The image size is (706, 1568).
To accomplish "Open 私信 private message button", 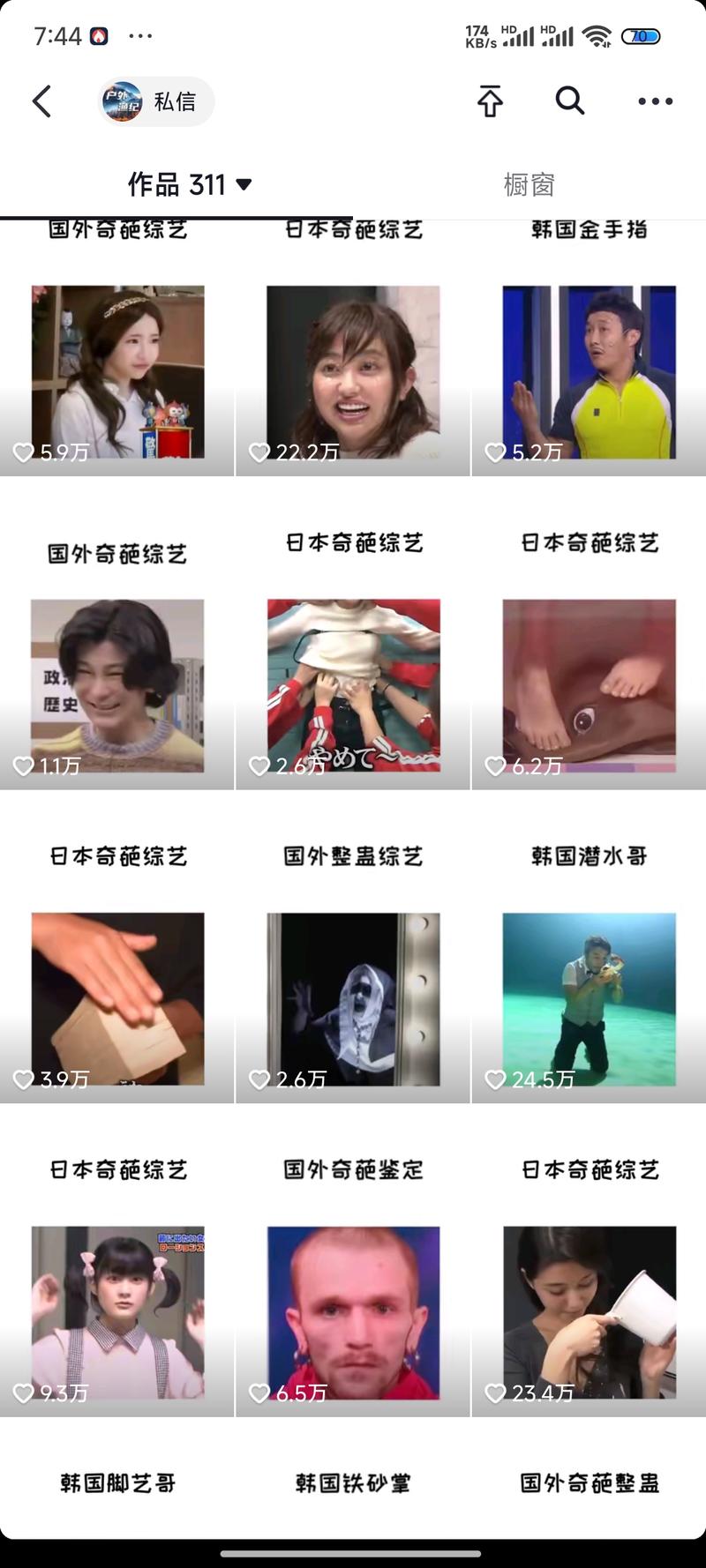I will 156,101.
